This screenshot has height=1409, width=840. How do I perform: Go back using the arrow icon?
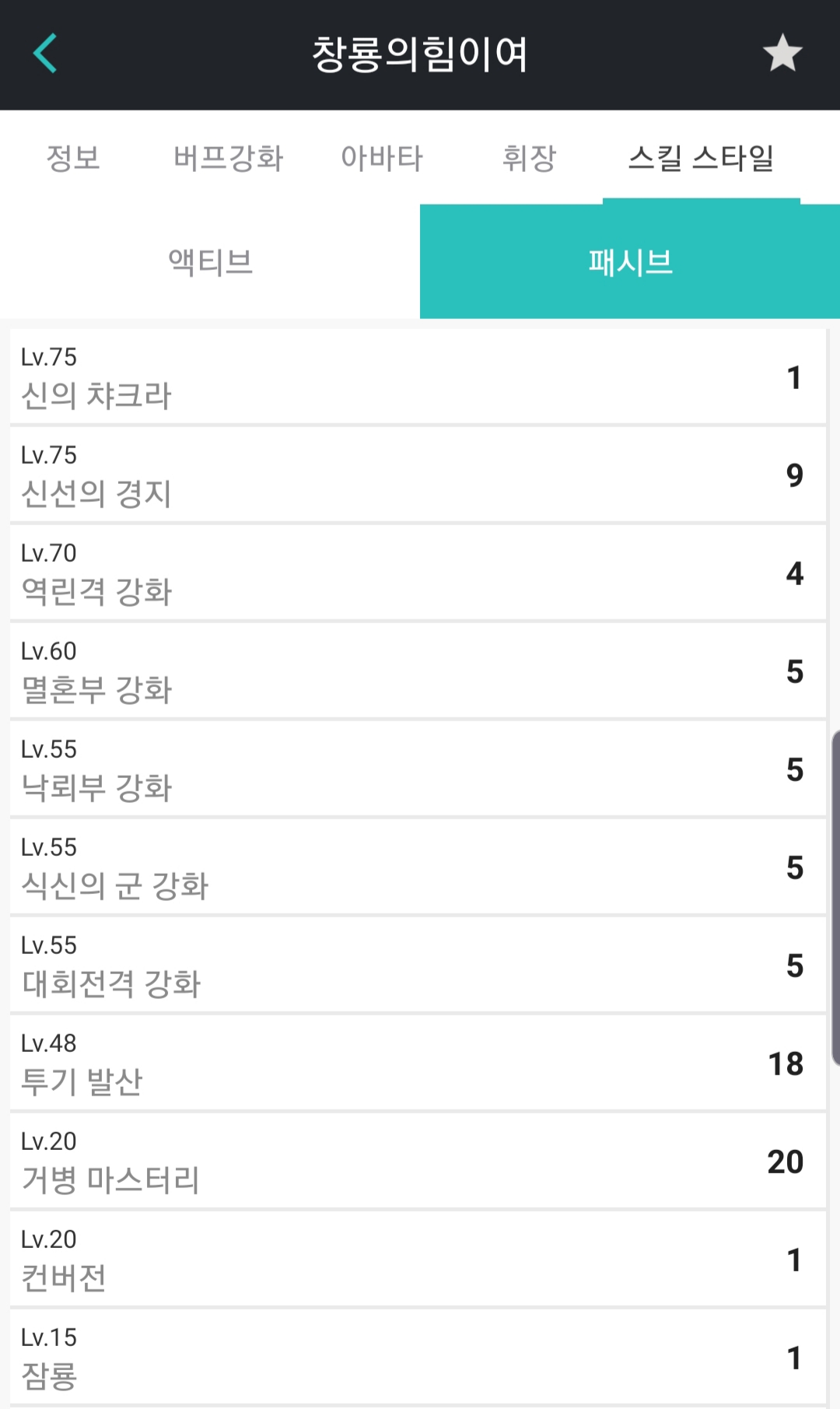[x=45, y=54]
